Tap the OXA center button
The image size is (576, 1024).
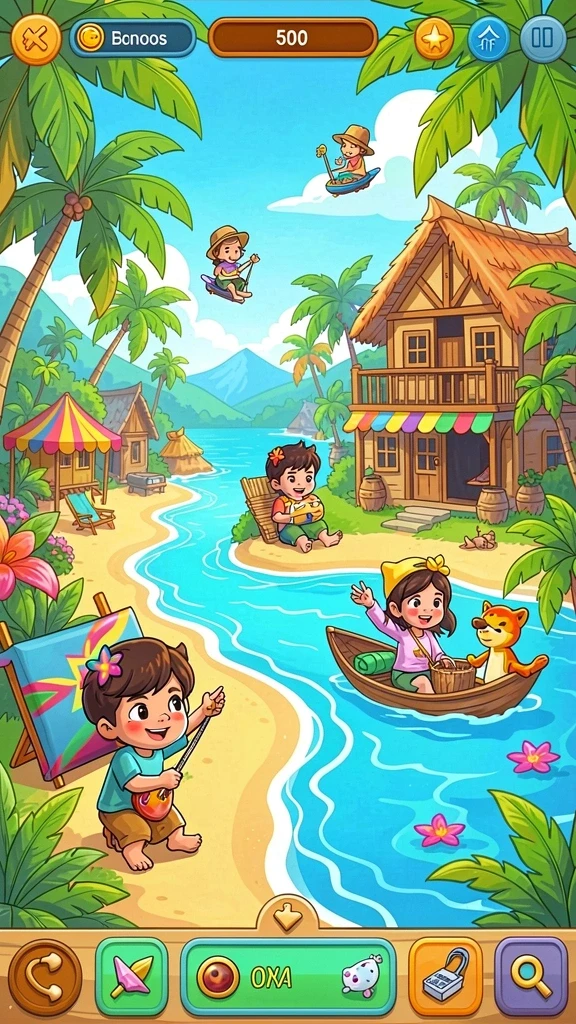coord(288,977)
